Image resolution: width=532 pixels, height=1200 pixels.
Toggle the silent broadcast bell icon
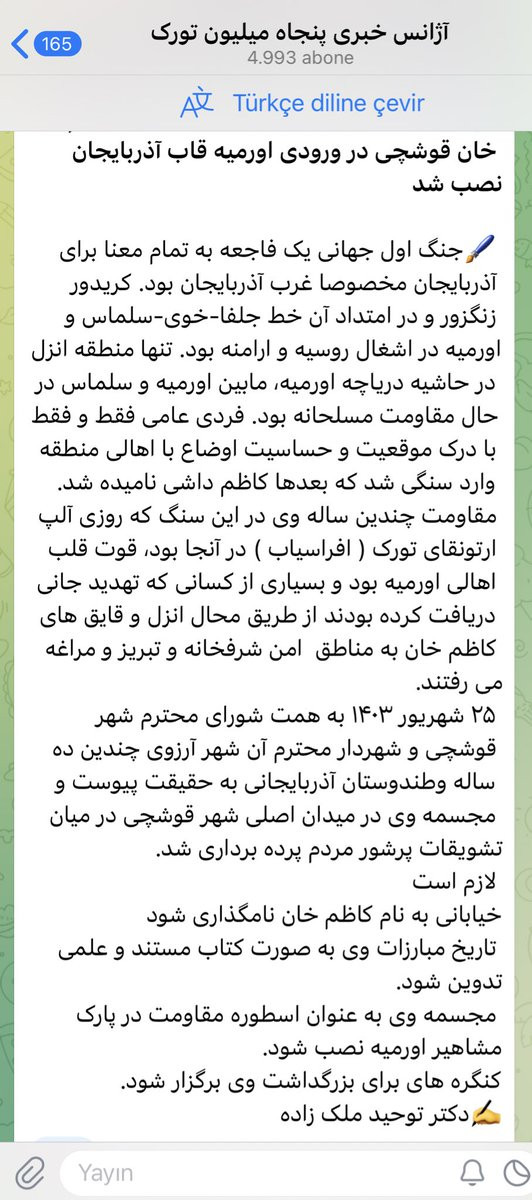(470, 1172)
